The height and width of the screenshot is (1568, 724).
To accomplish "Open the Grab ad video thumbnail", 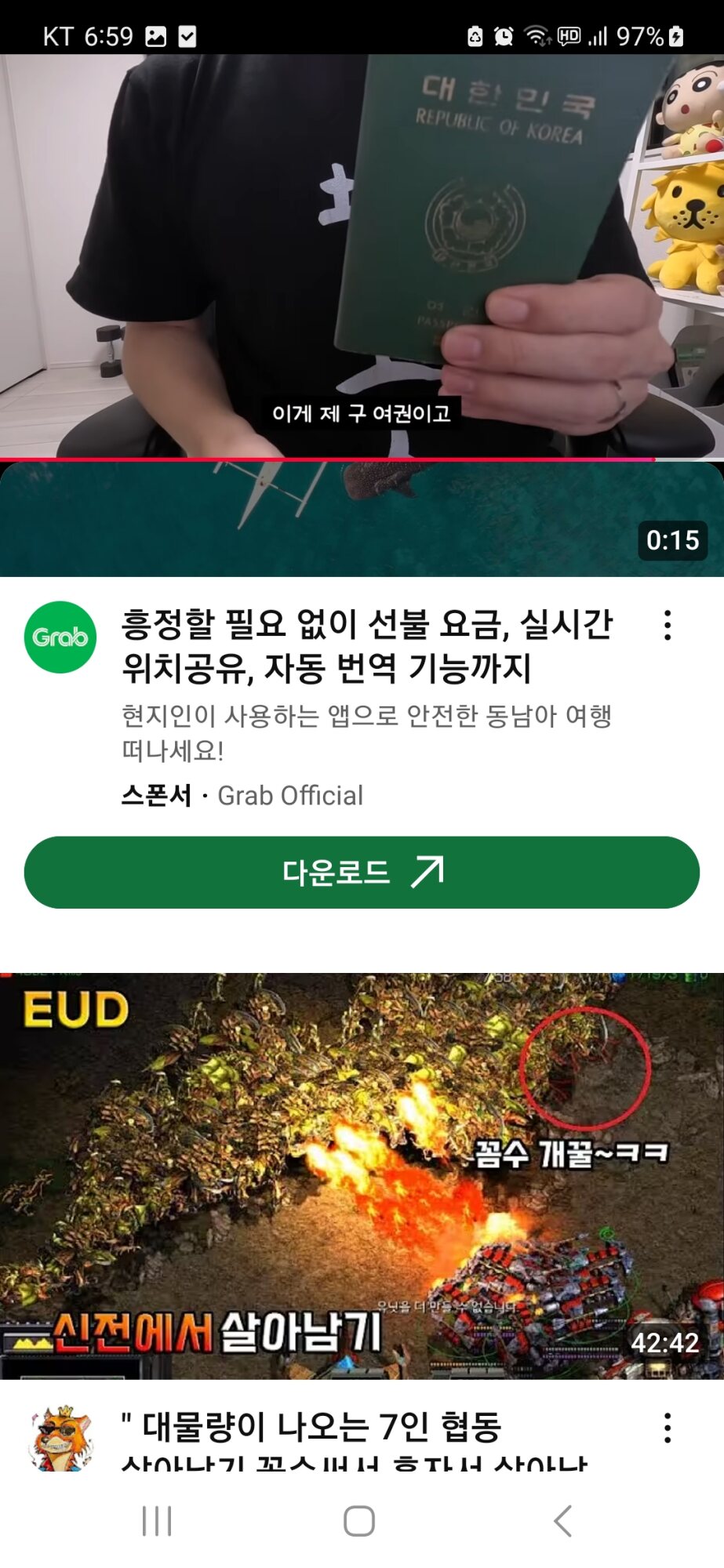I will (362, 520).
